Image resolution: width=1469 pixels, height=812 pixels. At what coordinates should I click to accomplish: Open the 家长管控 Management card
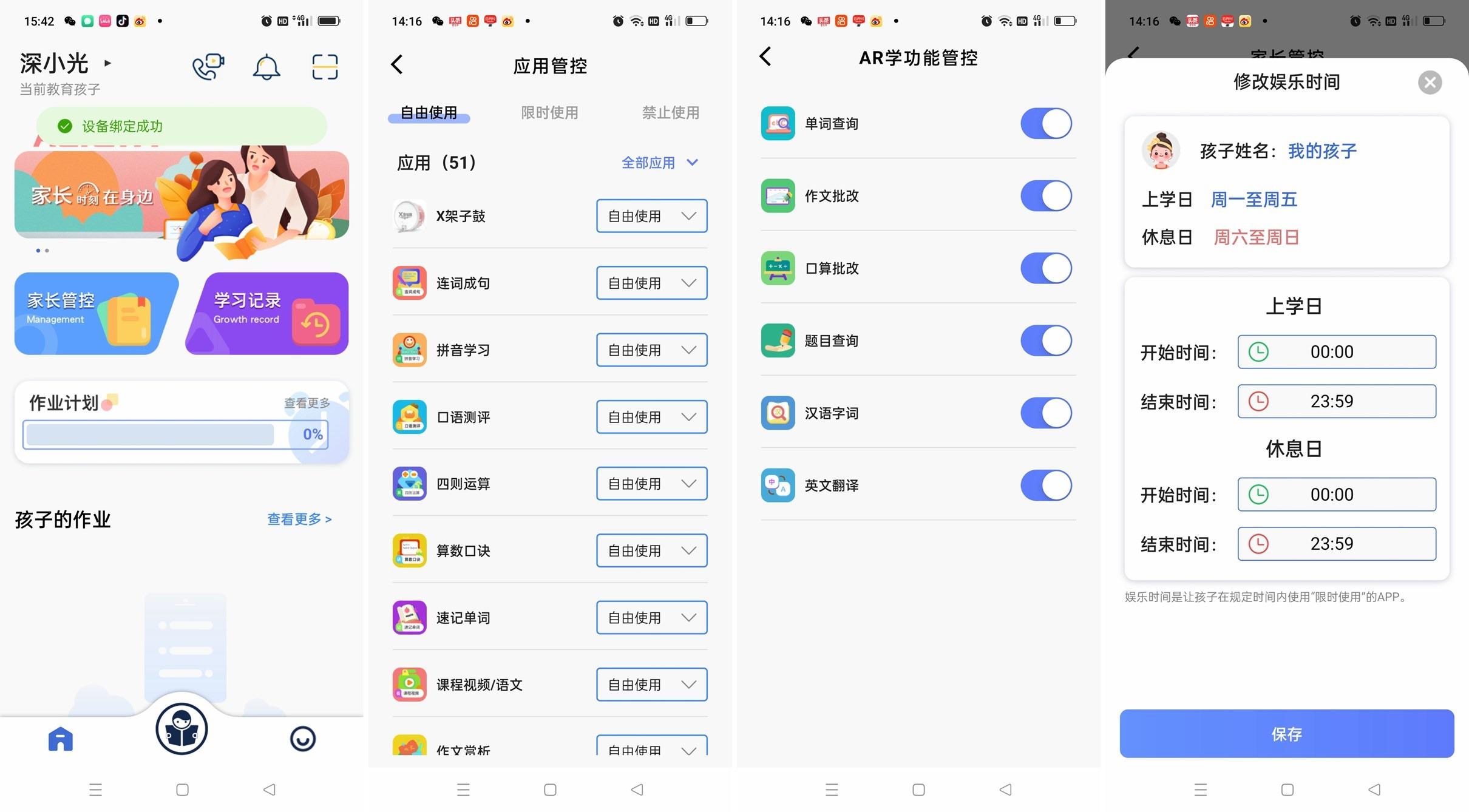[96, 313]
